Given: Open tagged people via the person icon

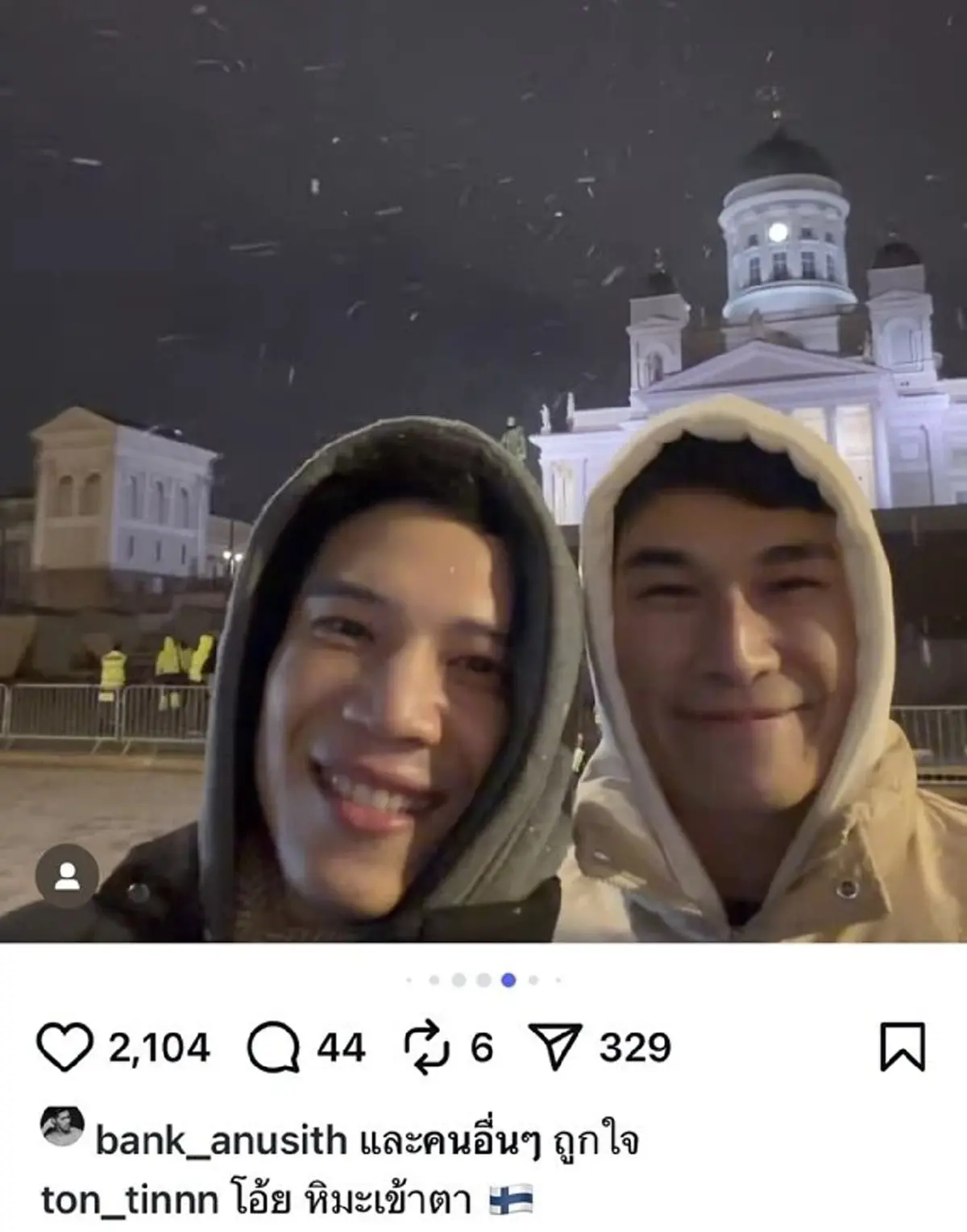Looking at the screenshot, I should point(68,876).
